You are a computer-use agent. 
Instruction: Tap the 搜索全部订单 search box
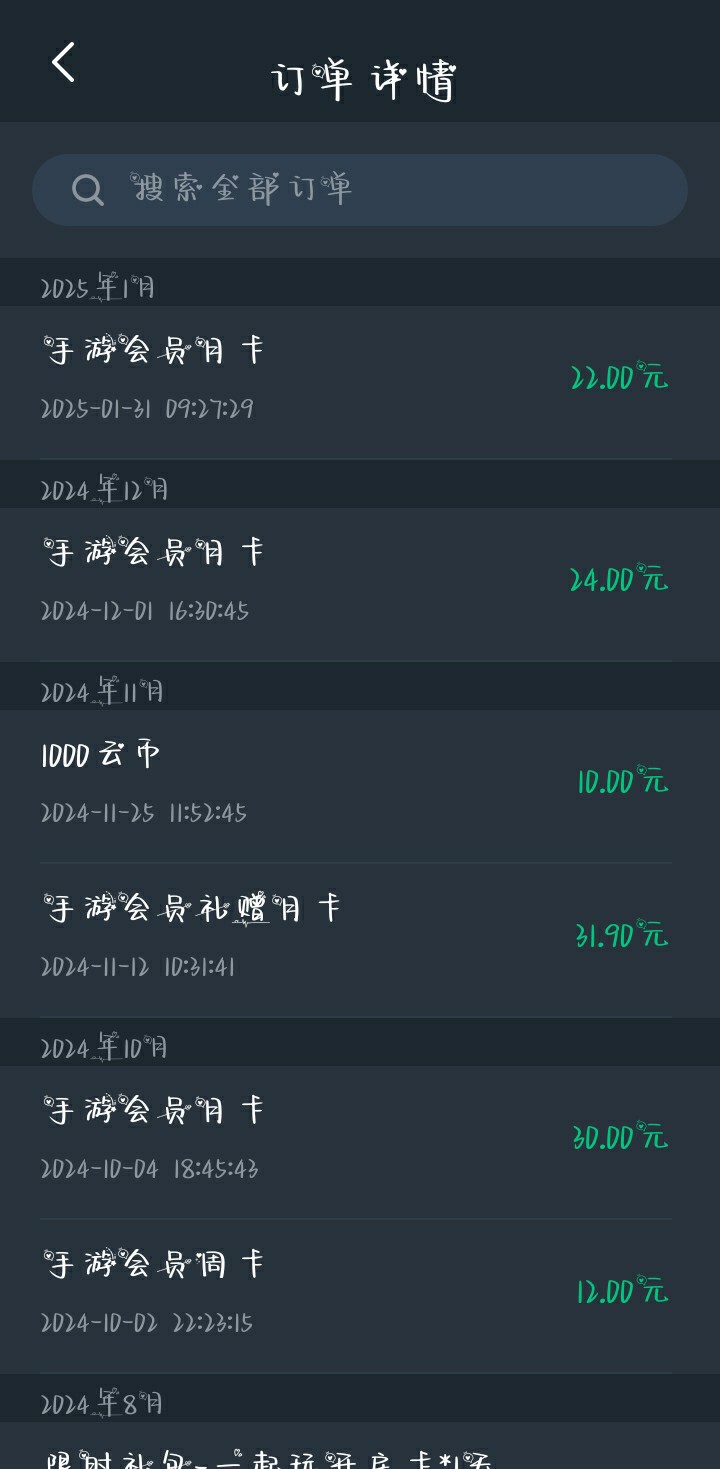(x=360, y=189)
